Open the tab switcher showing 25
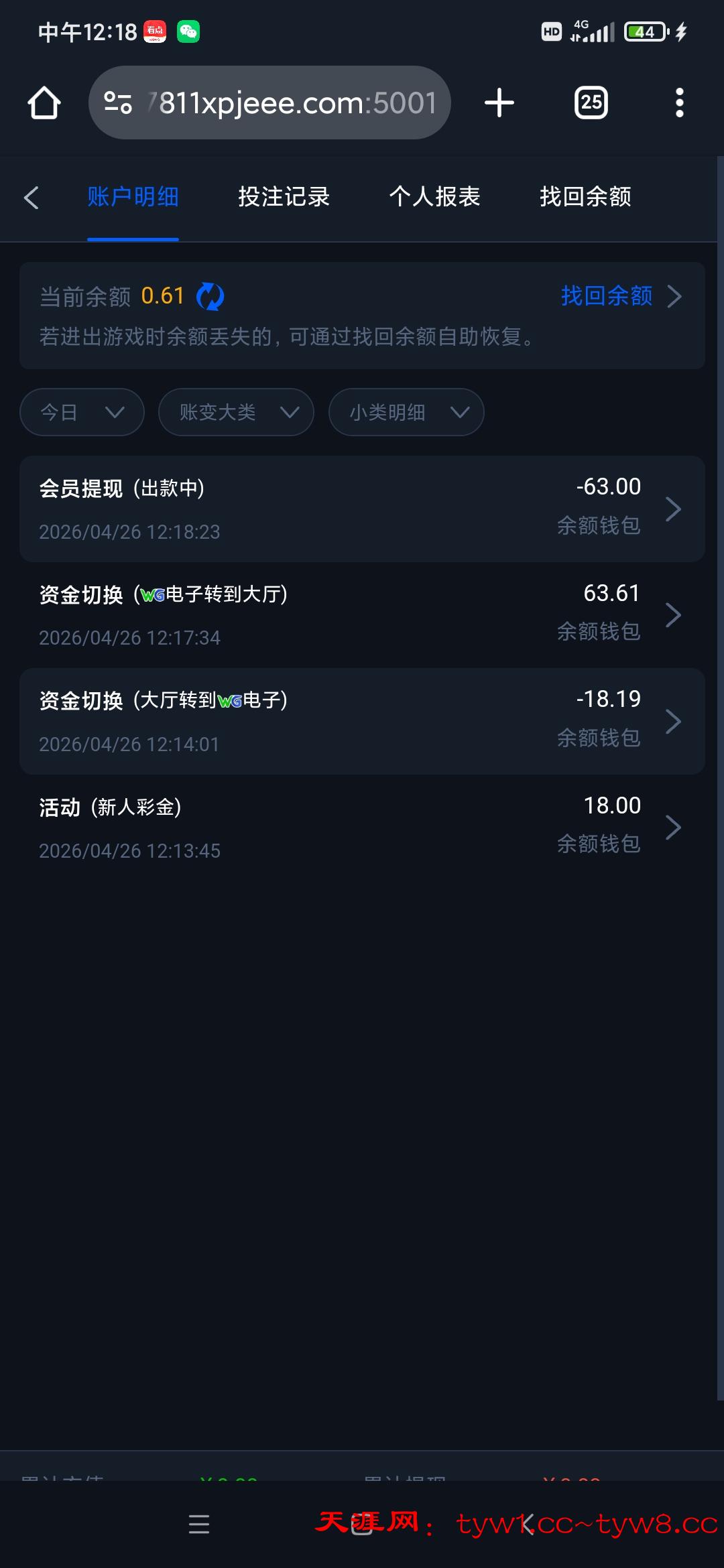 [x=591, y=103]
